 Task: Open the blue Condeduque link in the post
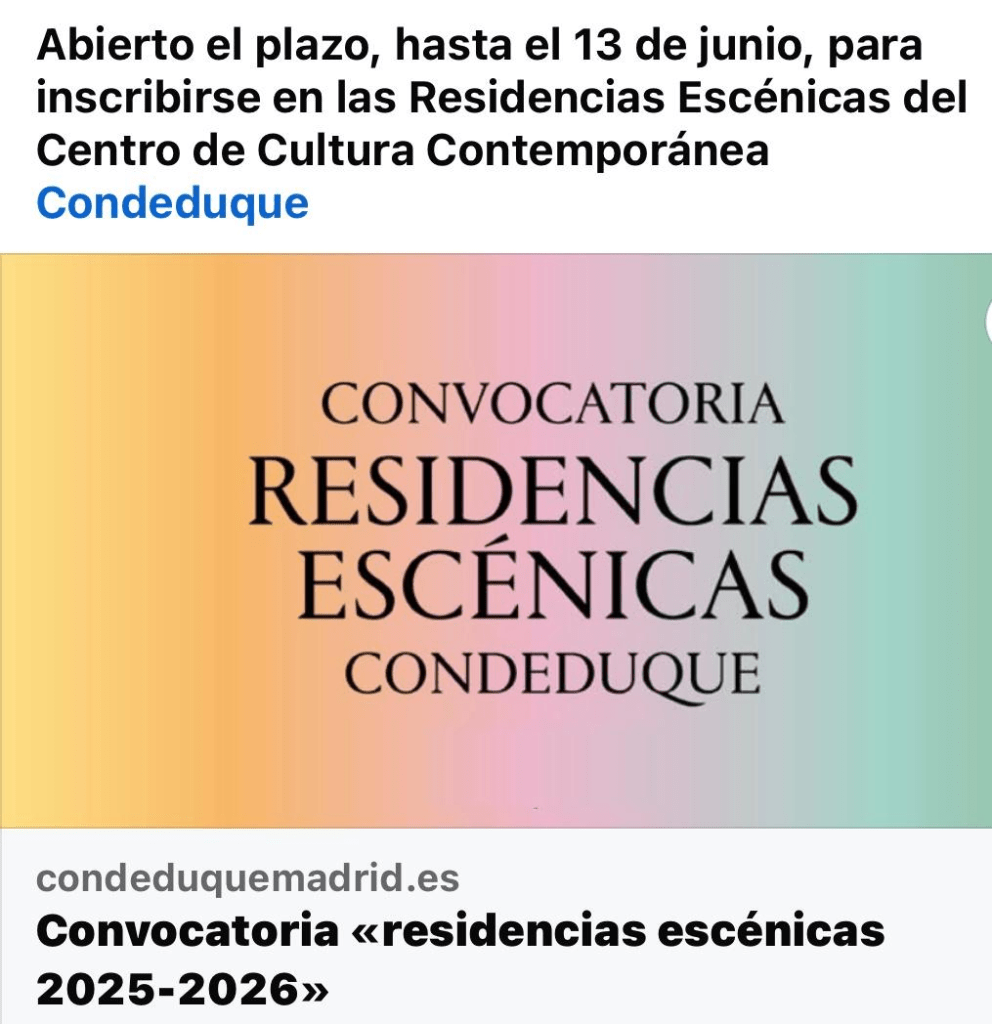click(172, 203)
